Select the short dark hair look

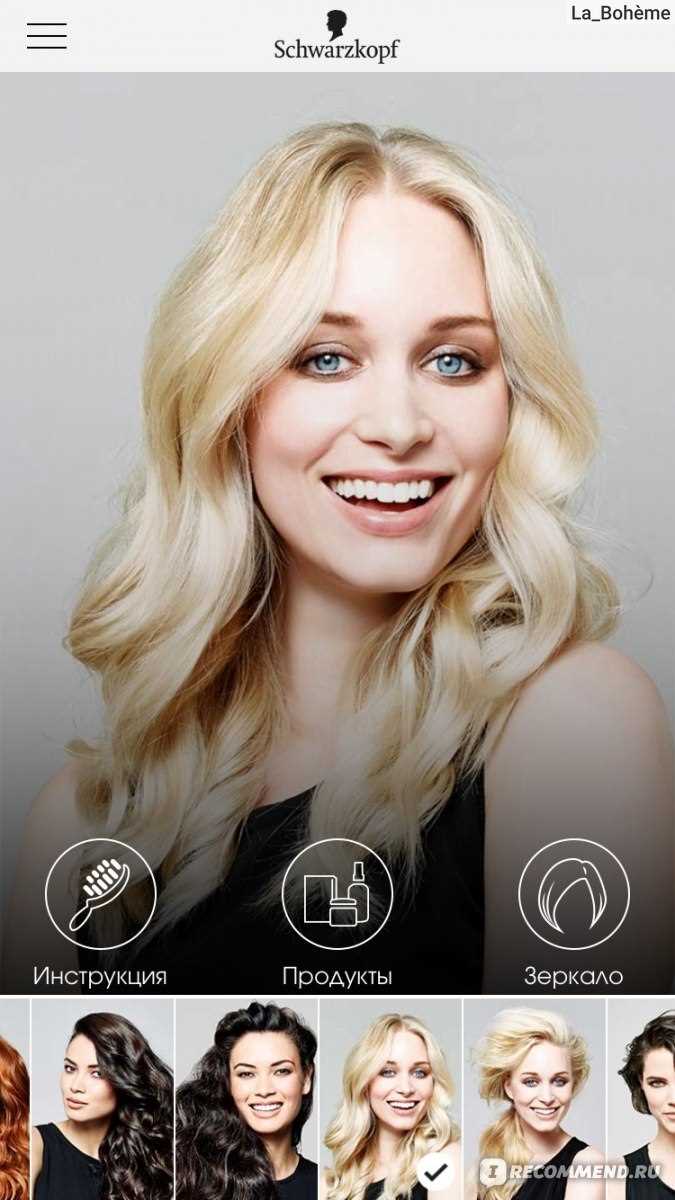pyautogui.click(x=643, y=1098)
